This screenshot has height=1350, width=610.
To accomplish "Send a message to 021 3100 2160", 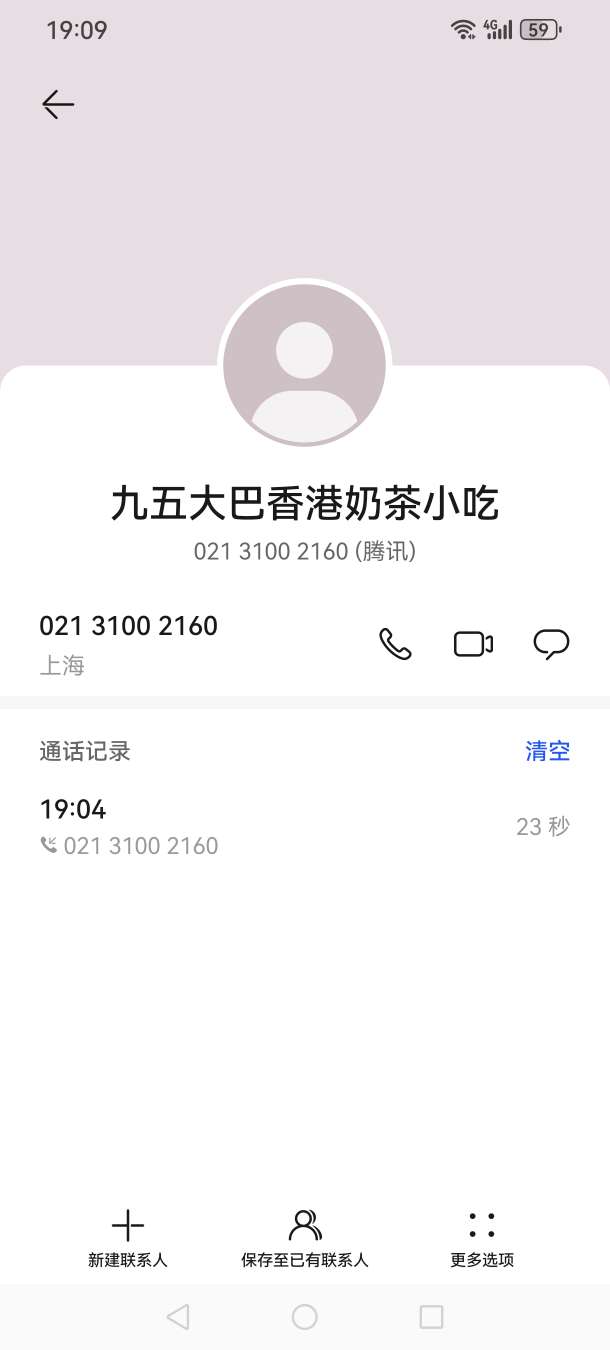I will [551, 644].
